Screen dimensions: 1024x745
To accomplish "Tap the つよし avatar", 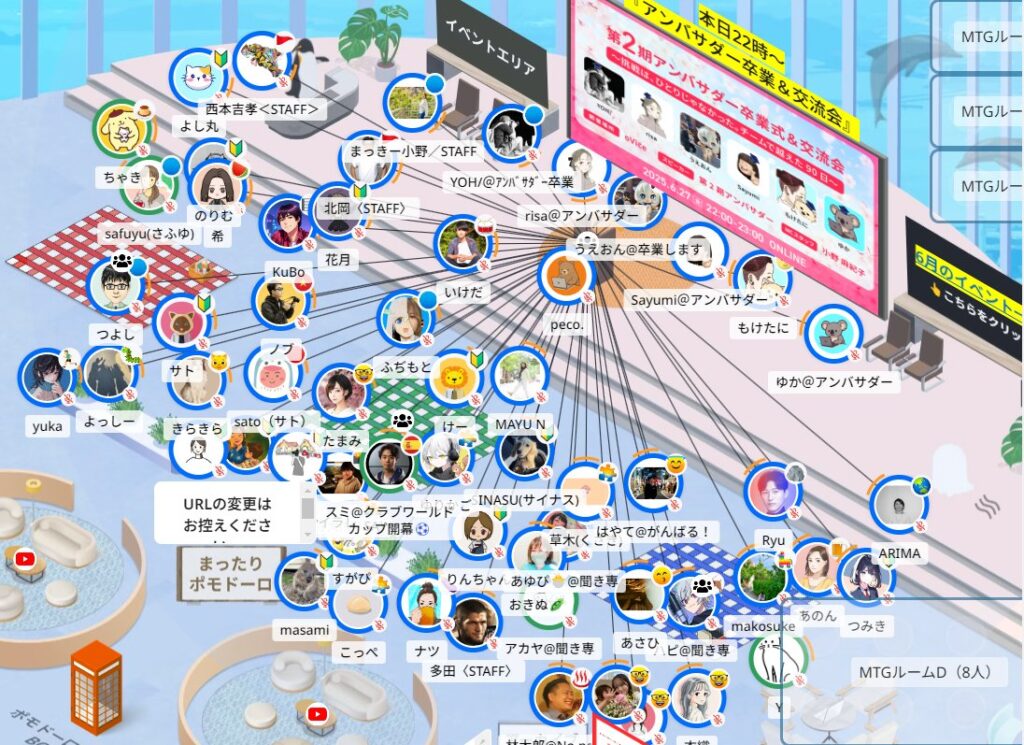I will (x=114, y=285).
